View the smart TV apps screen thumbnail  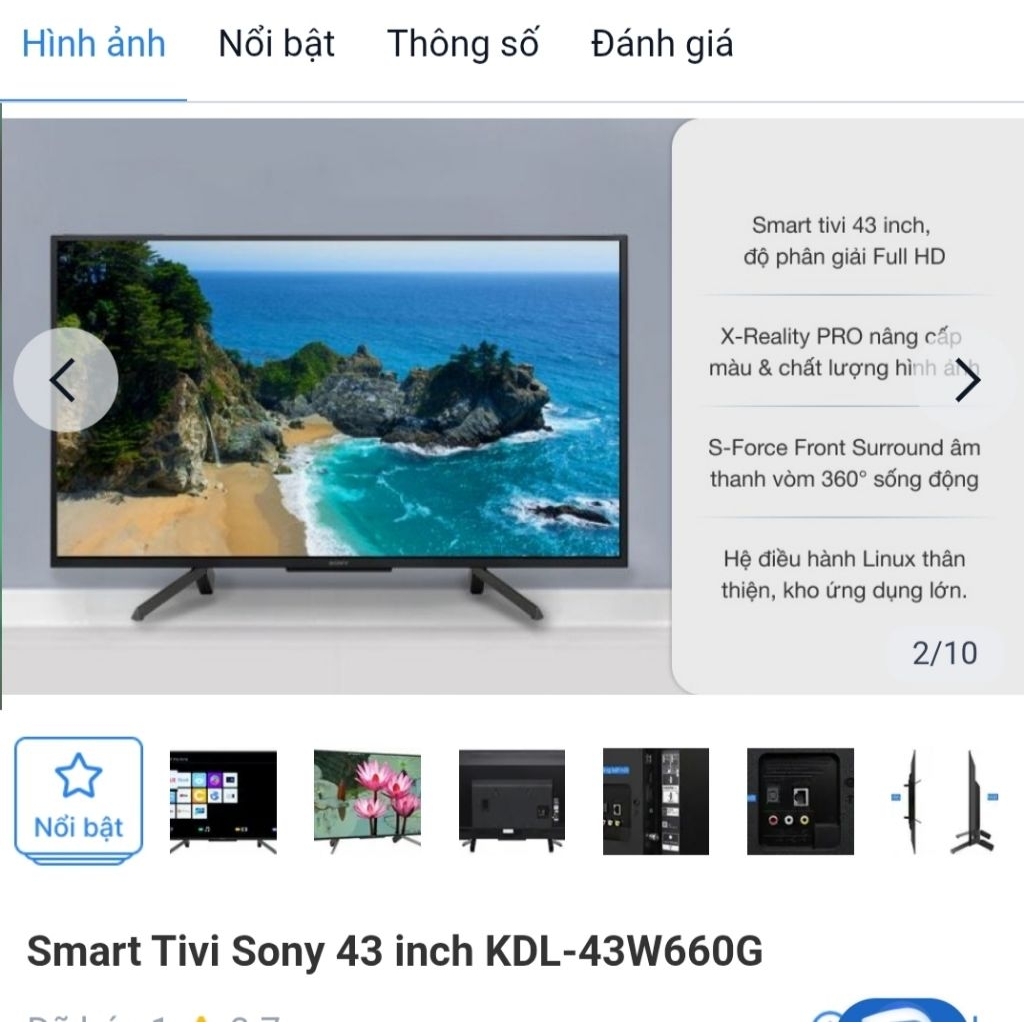point(223,801)
